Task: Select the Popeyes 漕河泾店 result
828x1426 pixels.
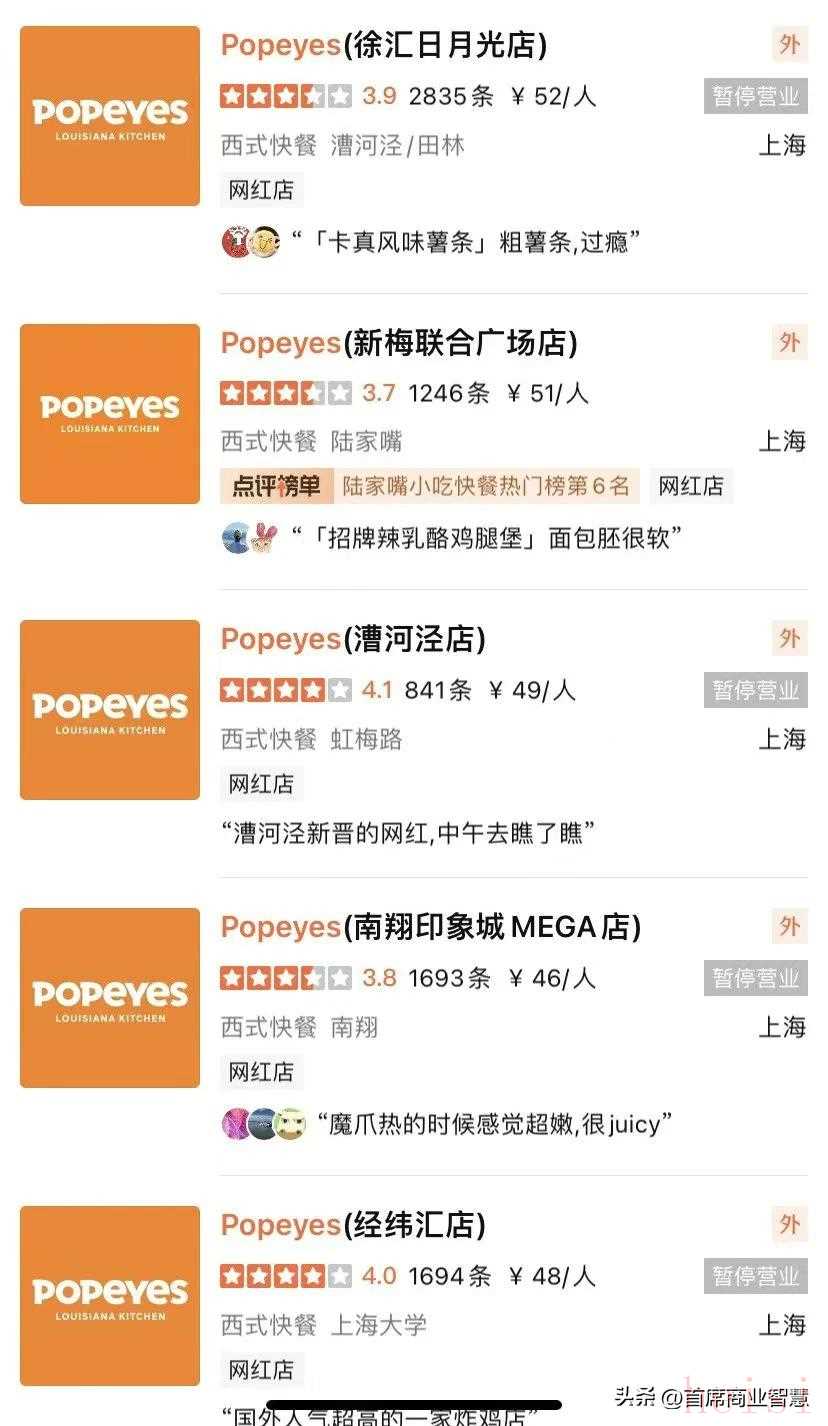Action: point(353,639)
